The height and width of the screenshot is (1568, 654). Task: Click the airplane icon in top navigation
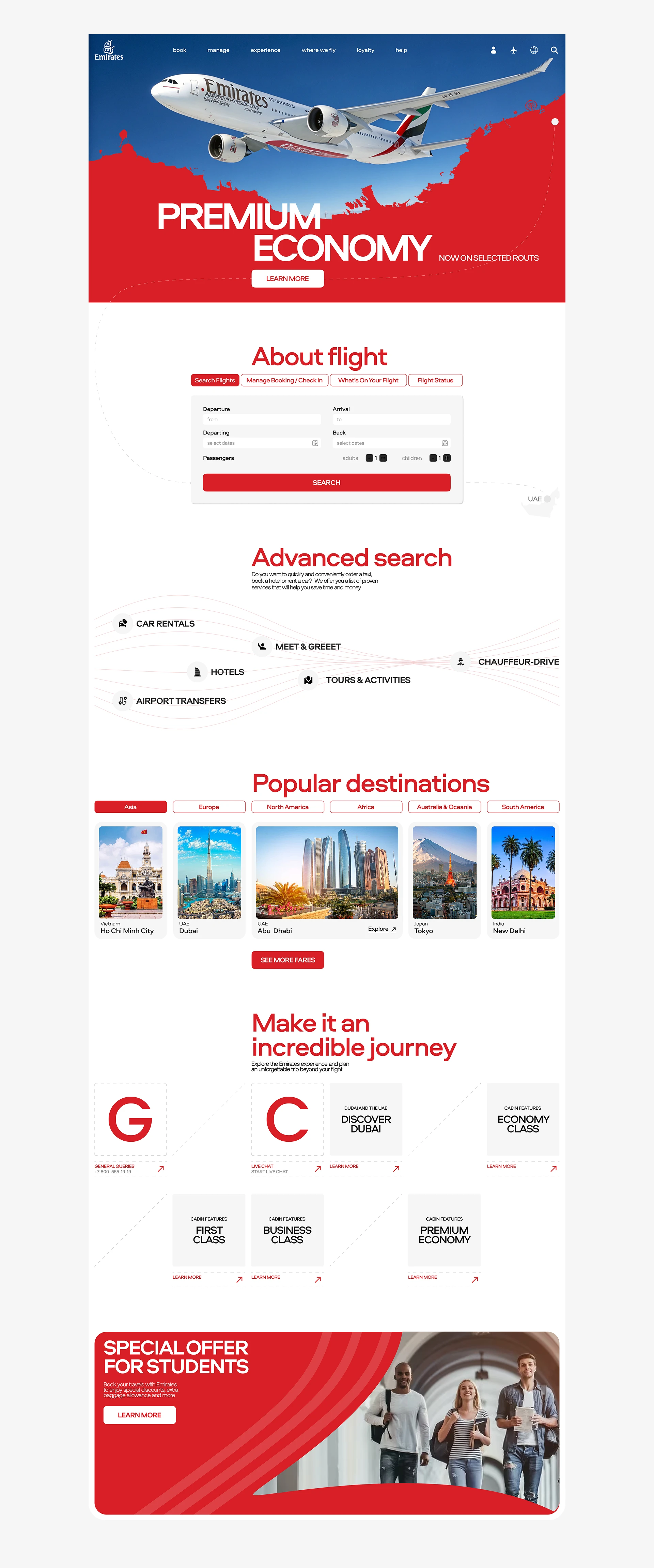click(x=514, y=50)
